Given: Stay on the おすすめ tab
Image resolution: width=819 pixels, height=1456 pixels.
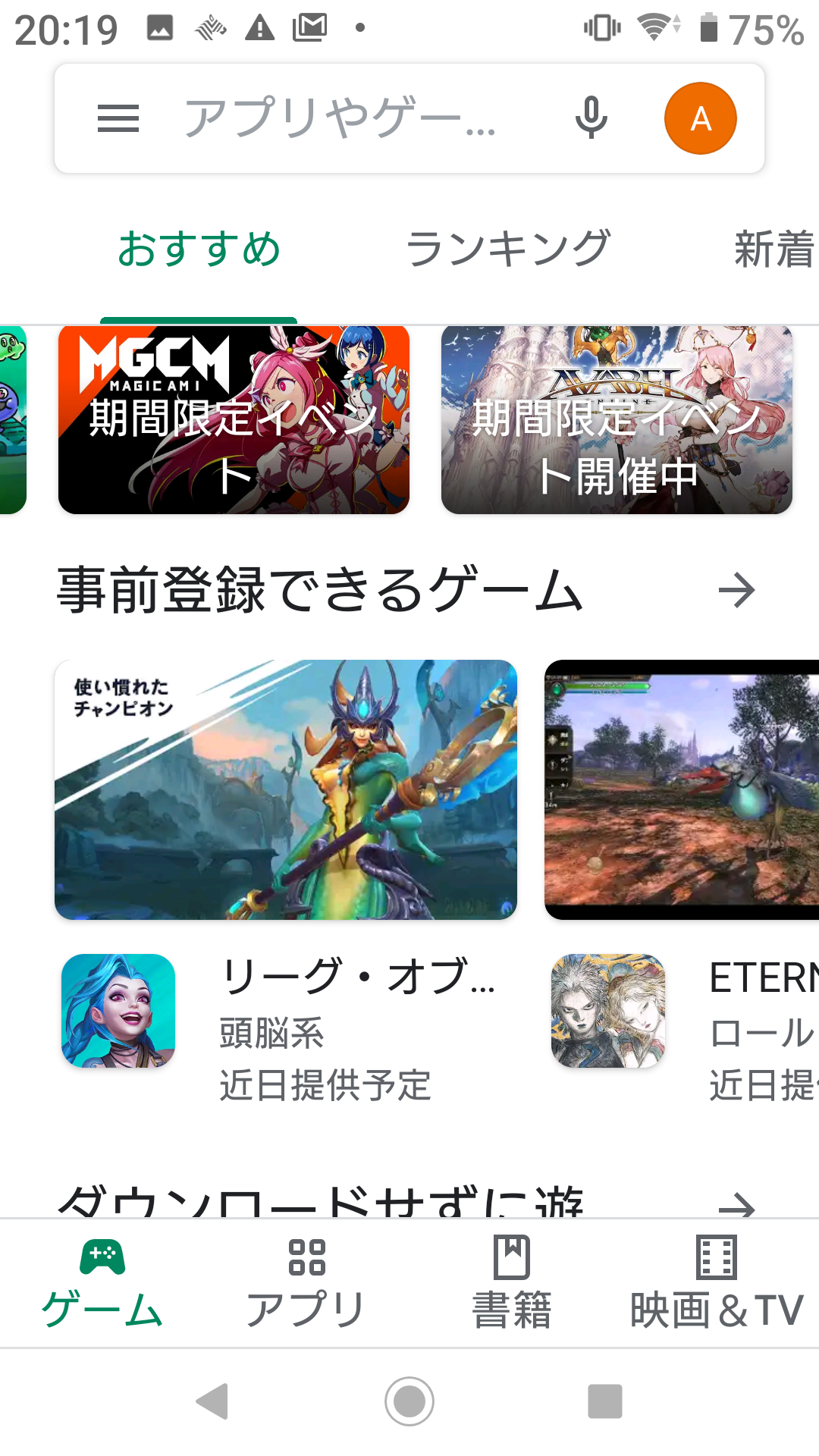Looking at the screenshot, I should pos(199,246).
